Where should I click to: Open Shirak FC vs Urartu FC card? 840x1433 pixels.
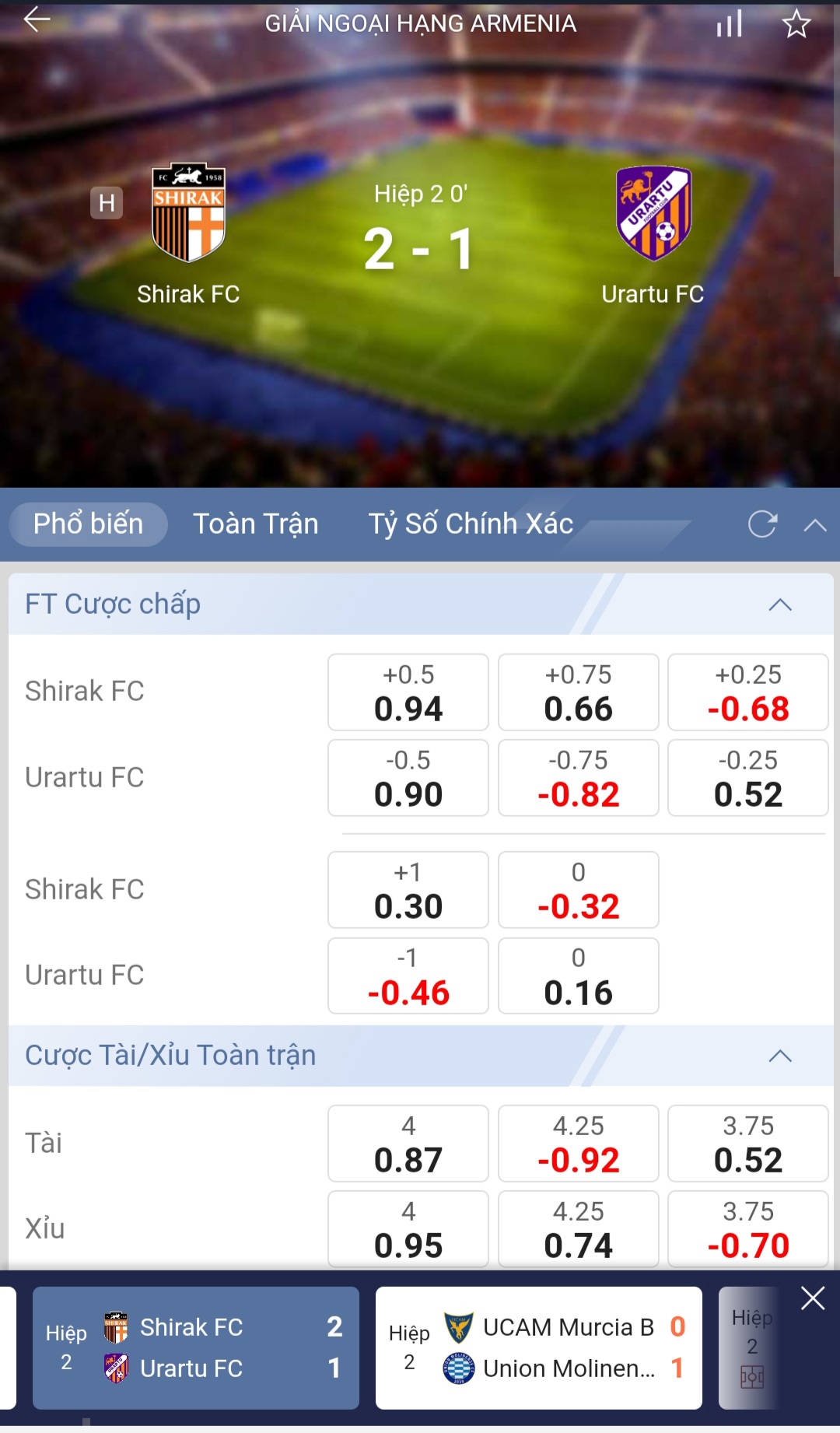point(195,1348)
